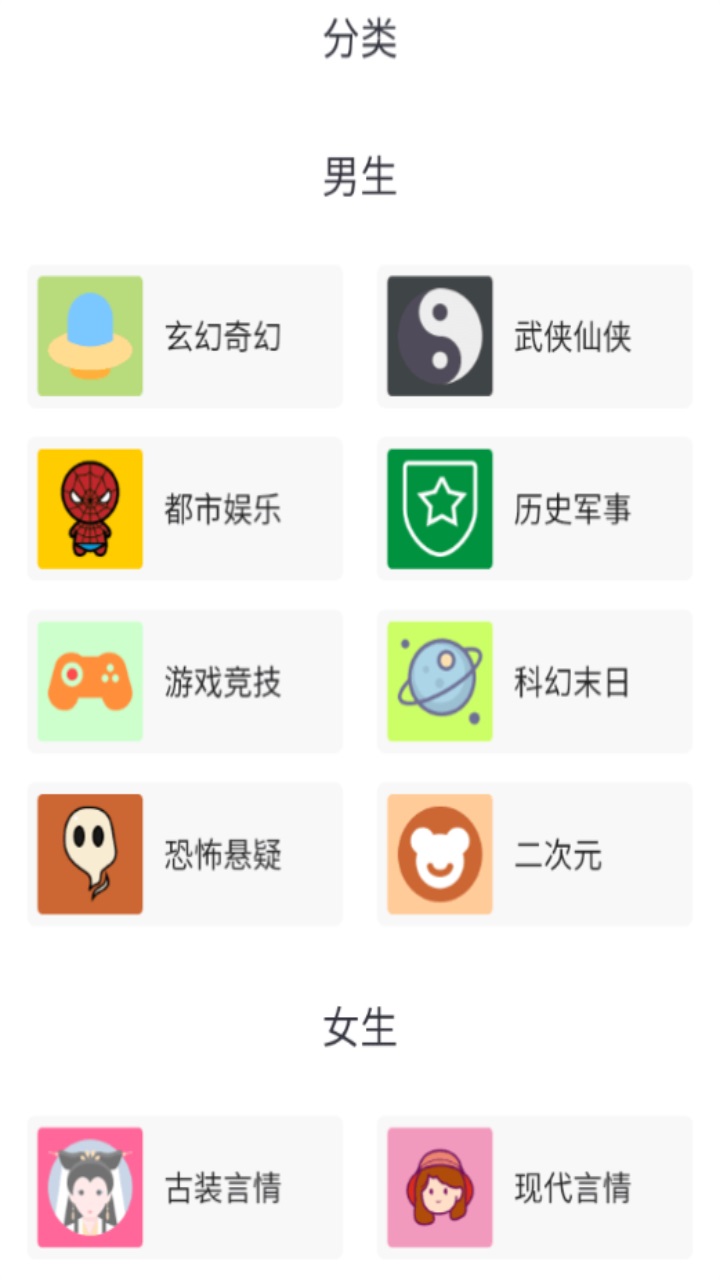Tap the 分类 page title
Image resolution: width=720 pixels, height=1280 pixels.
[360, 42]
